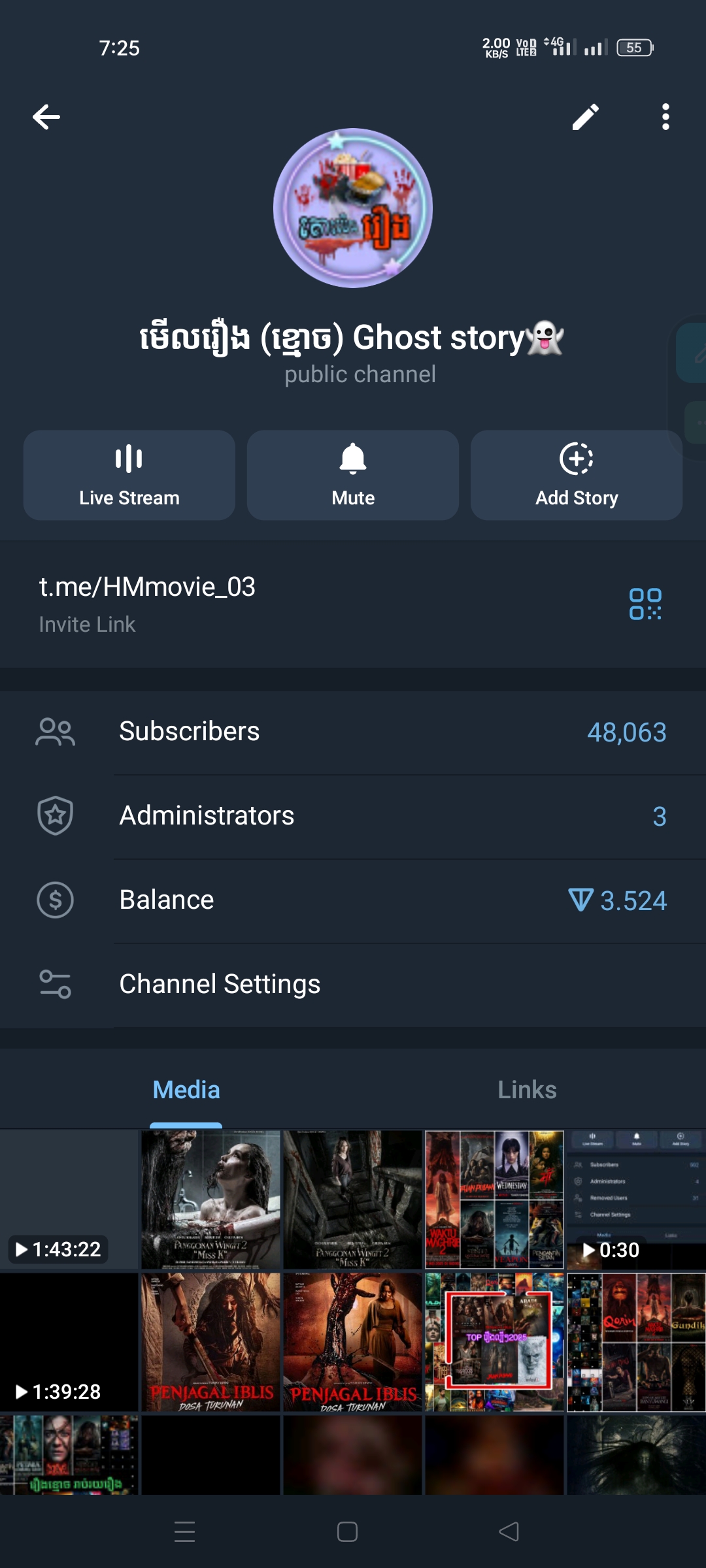The width and height of the screenshot is (706, 1568).
Task: View Subscribers count 48,063
Action: click(x=627, y=732)
